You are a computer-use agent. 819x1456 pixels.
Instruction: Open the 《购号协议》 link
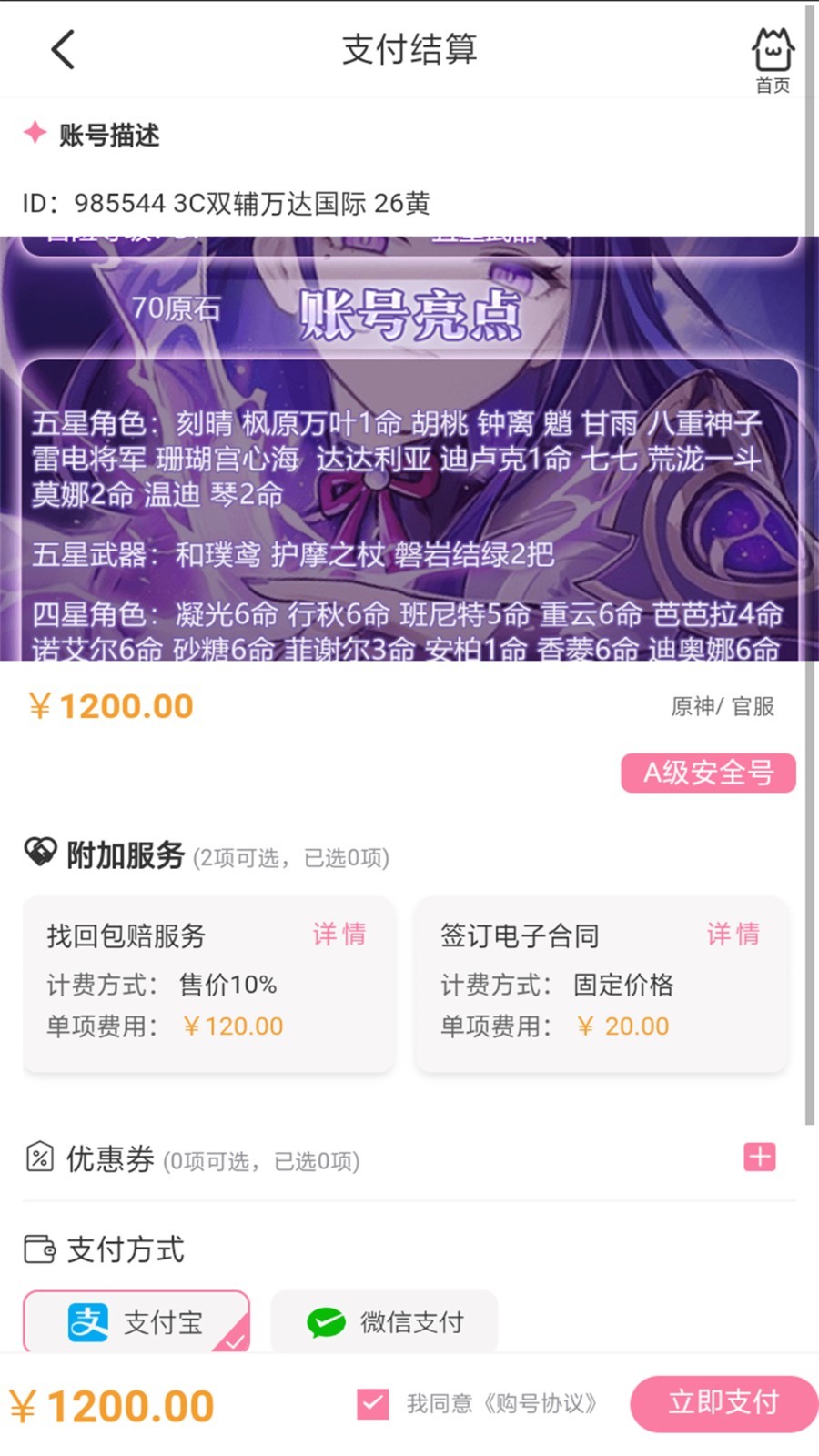click(541, 1403)
